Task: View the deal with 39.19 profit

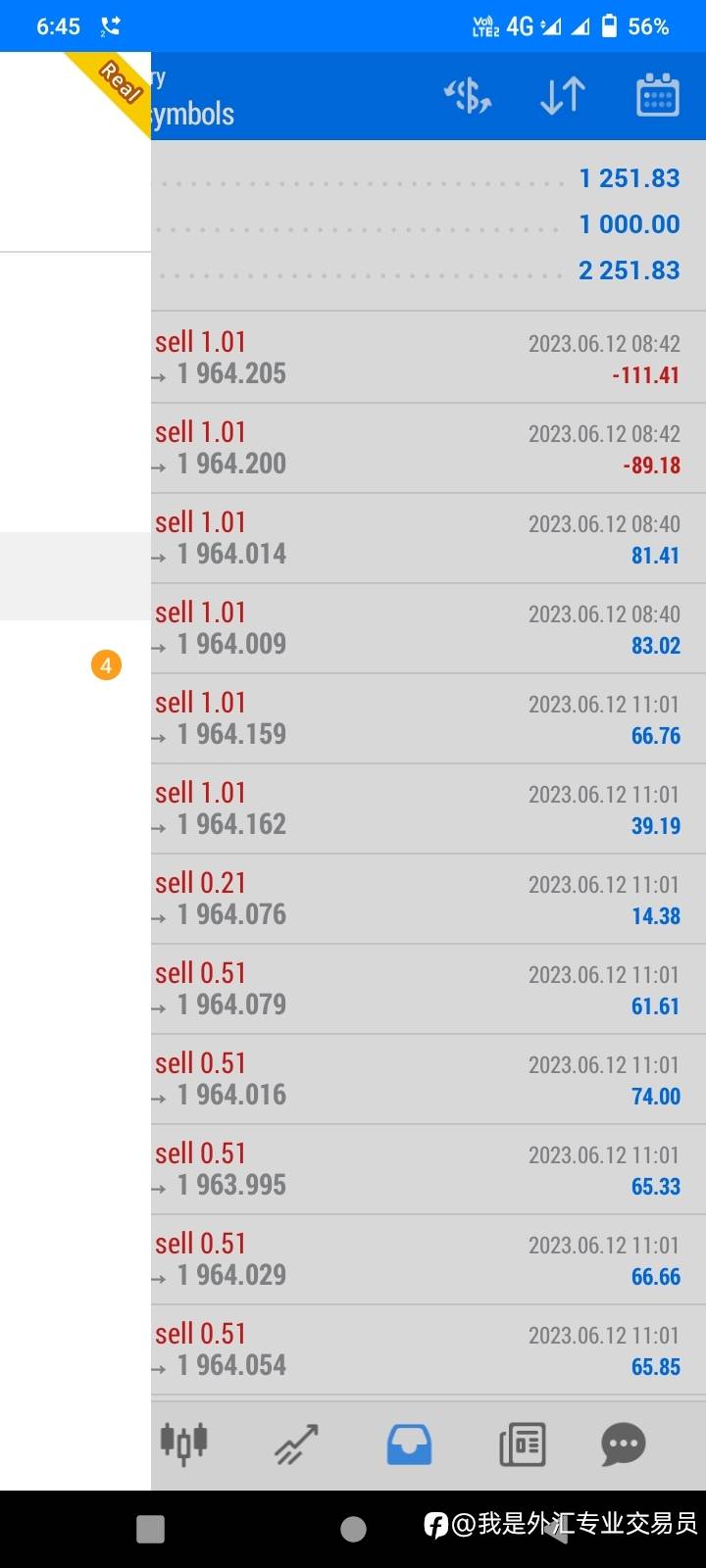Action: 428,808
